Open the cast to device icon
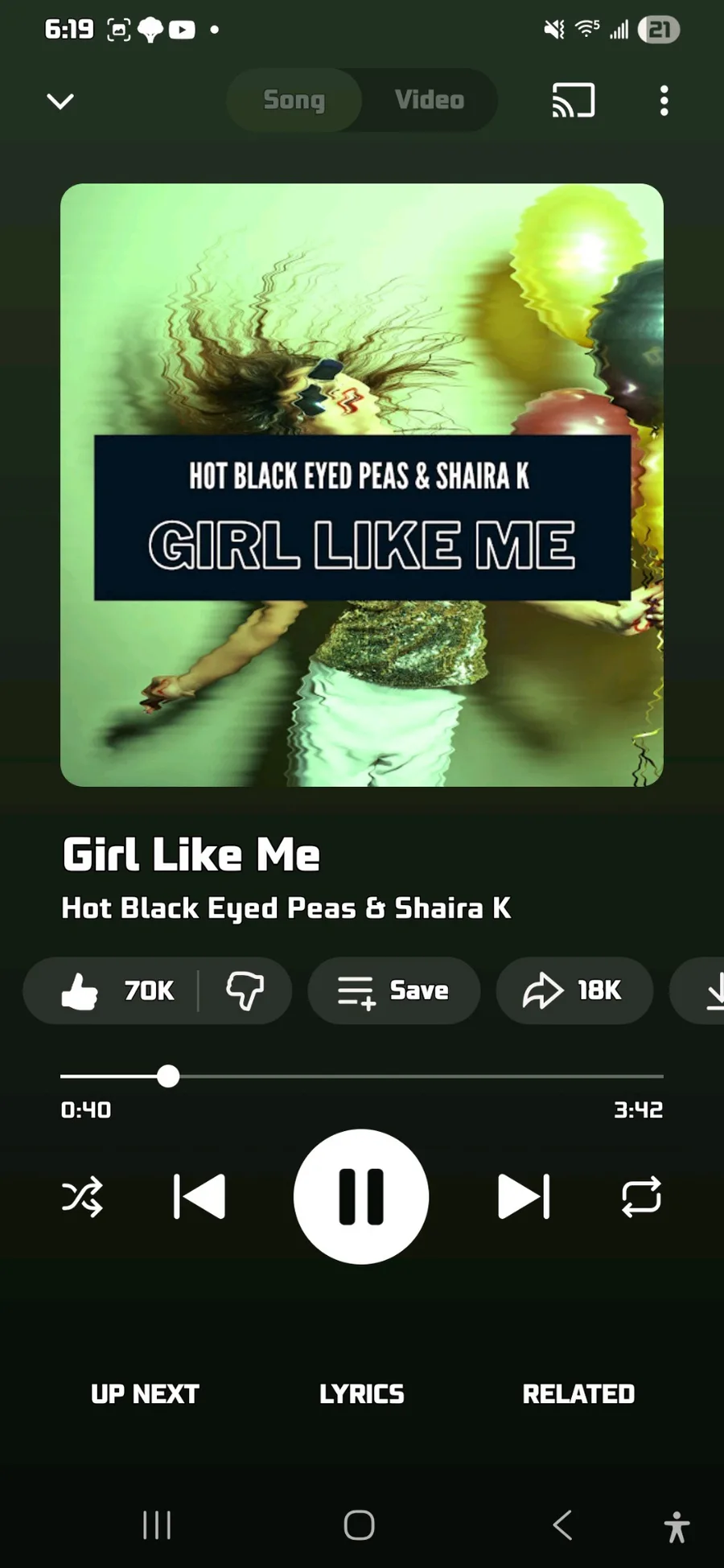The image size is (724, 1568). [574, 101]
